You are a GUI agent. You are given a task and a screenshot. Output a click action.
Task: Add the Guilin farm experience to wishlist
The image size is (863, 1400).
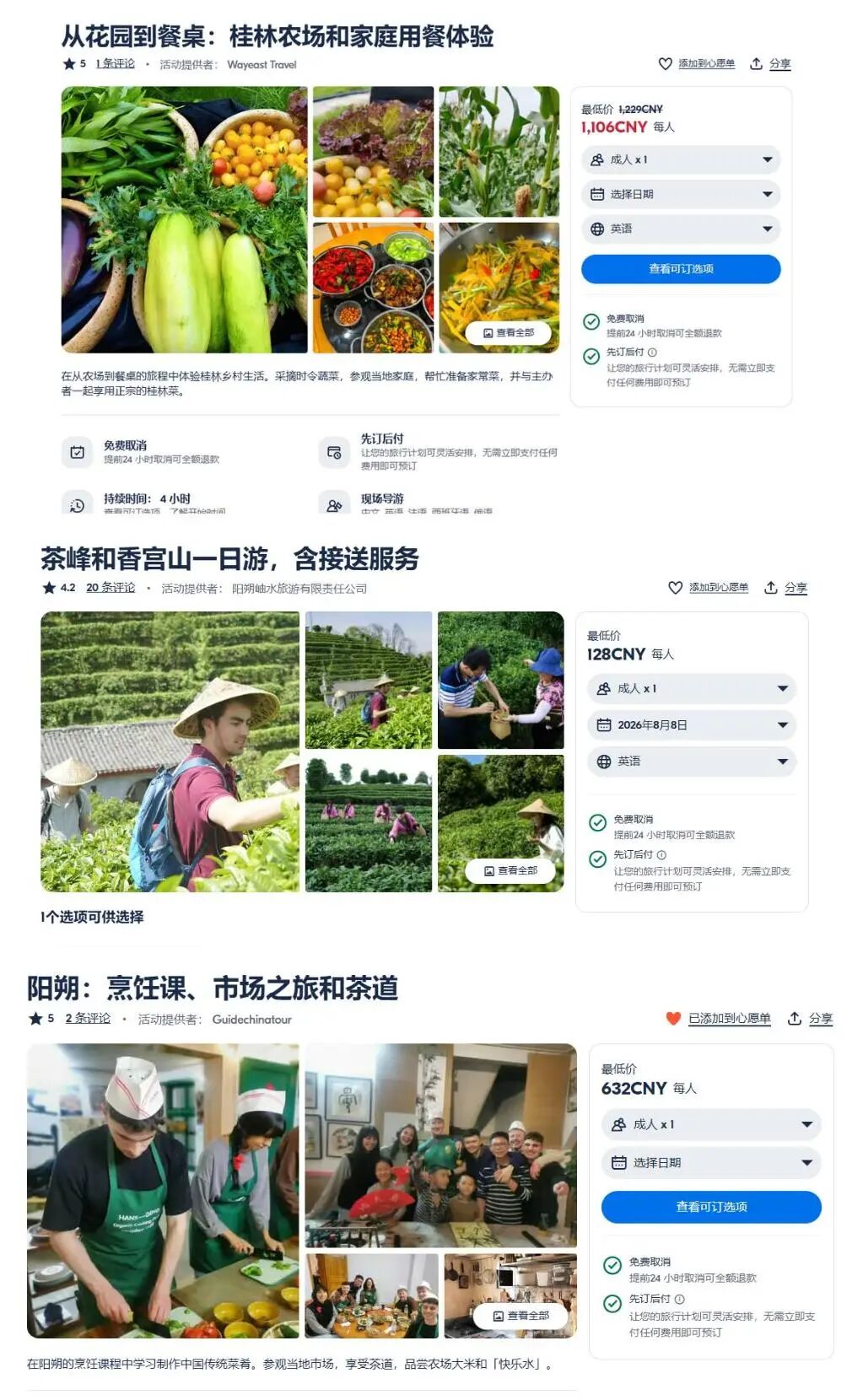pyautogui.click(x=697, y=64)
